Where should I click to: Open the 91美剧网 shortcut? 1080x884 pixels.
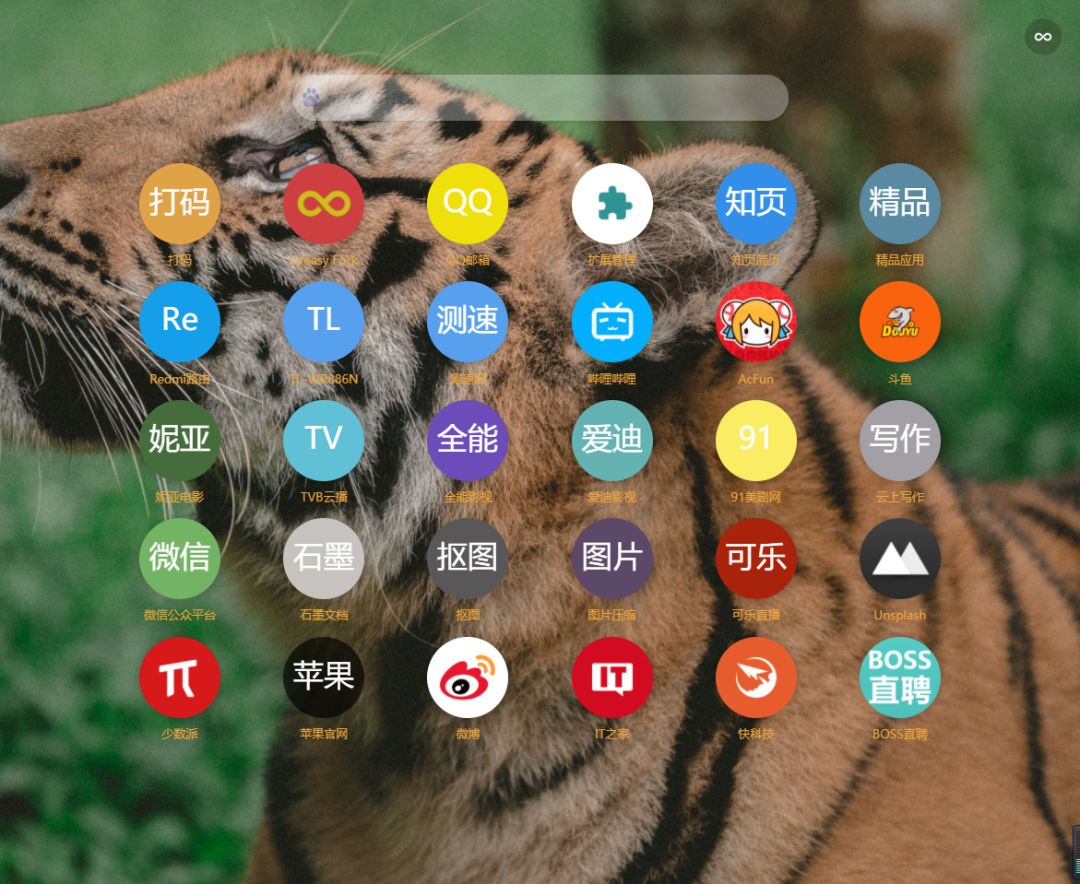[756, 440]
